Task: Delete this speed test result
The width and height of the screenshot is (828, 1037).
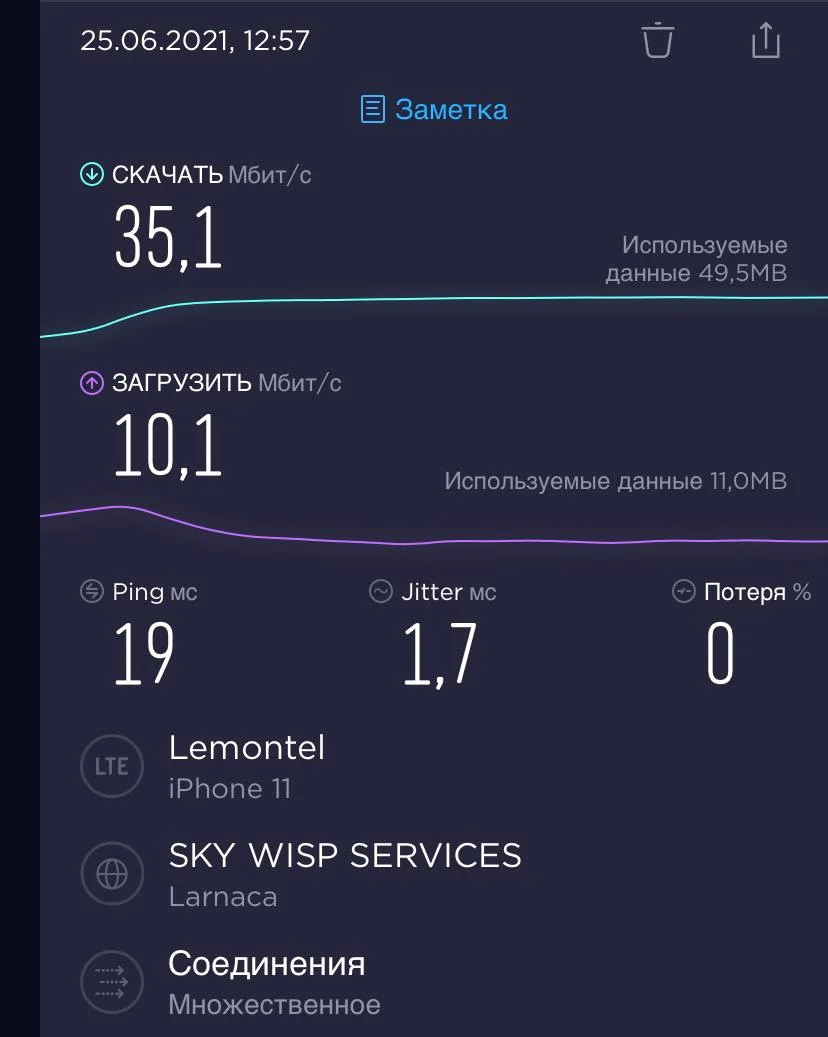Action: tap(657, 40)
